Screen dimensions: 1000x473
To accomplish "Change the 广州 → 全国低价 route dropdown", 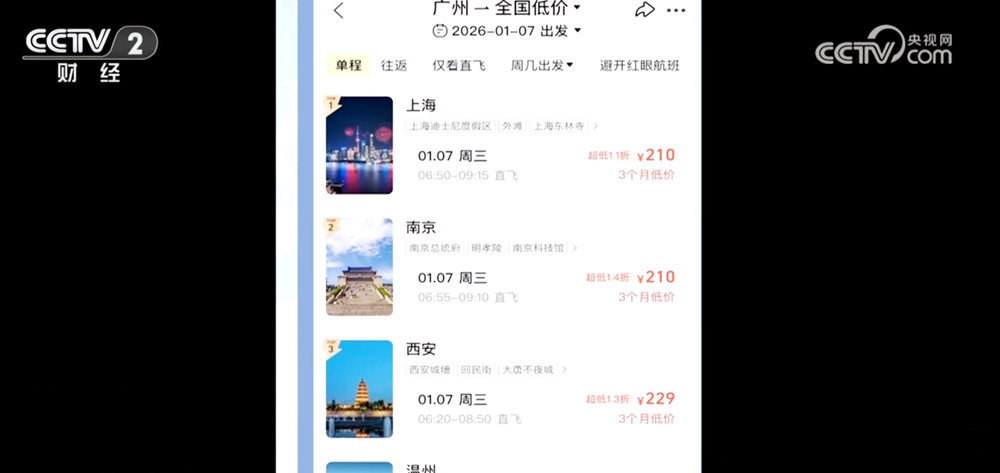I will point(506,8).
